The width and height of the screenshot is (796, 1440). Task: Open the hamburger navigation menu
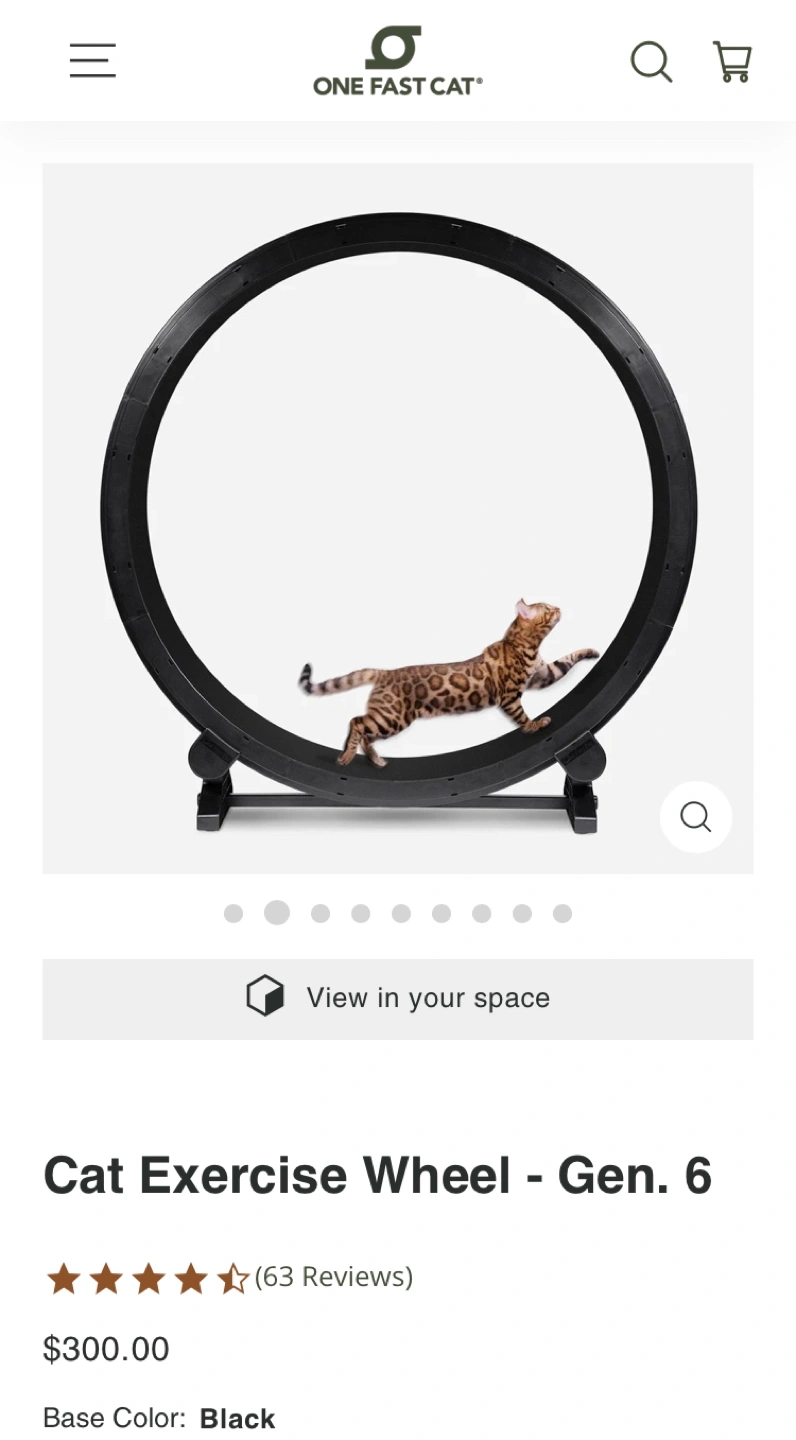click(x=92, y=60)
